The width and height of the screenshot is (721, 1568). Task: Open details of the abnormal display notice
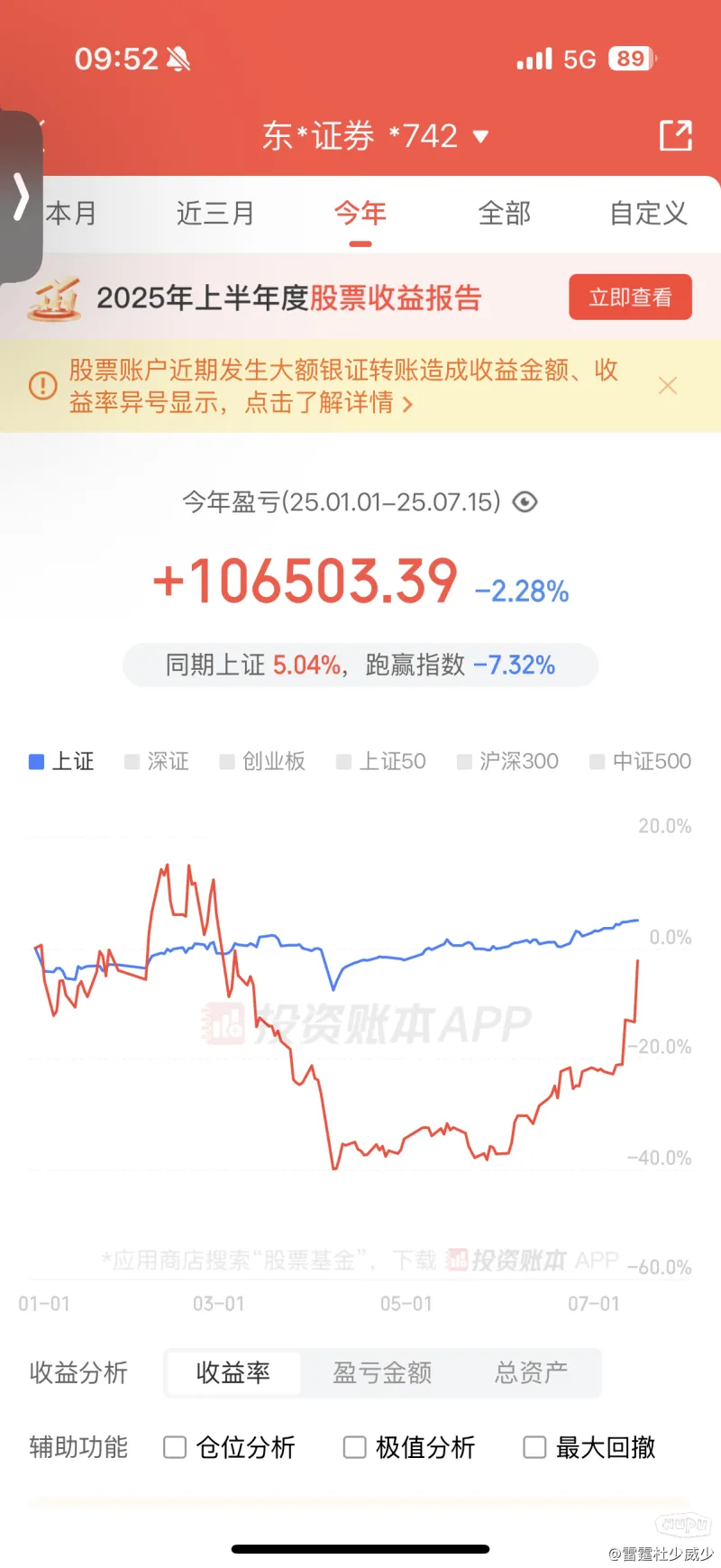pyautogui.click(x=343, y=386)
